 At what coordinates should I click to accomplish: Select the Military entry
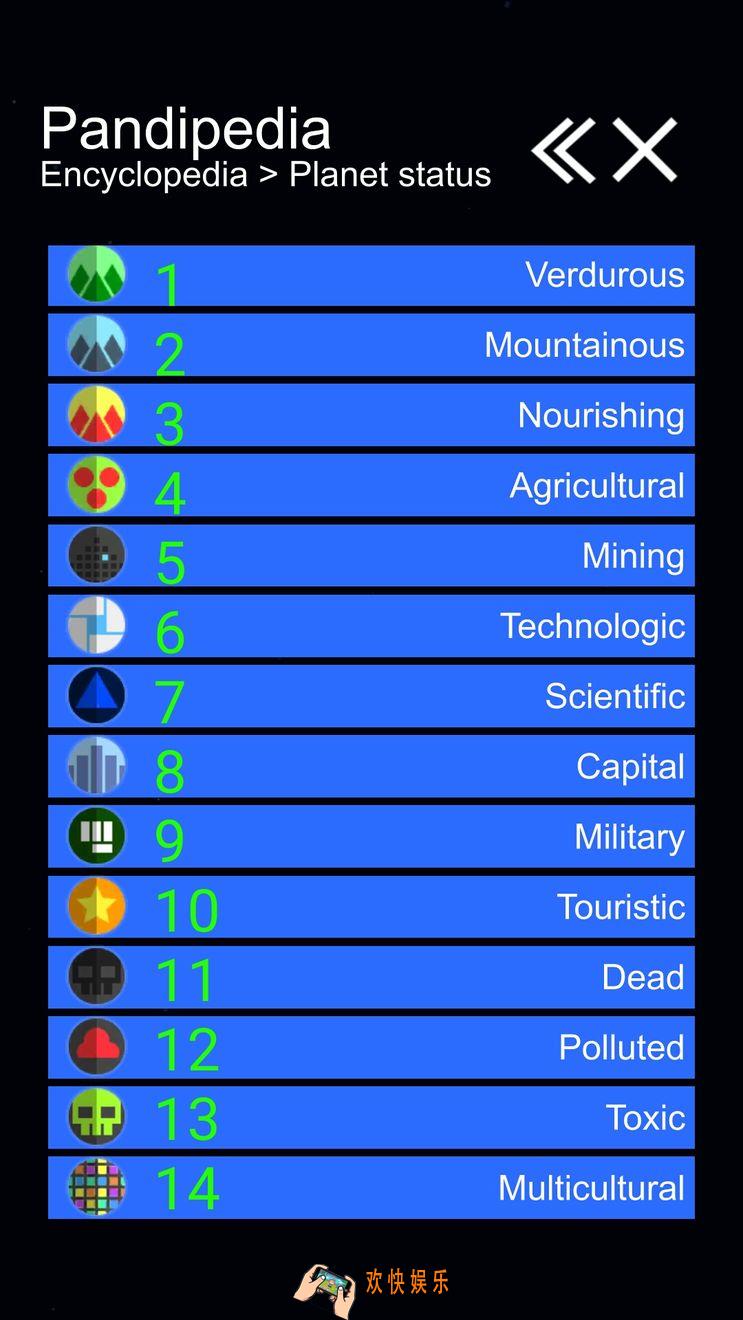pos(371,837)
